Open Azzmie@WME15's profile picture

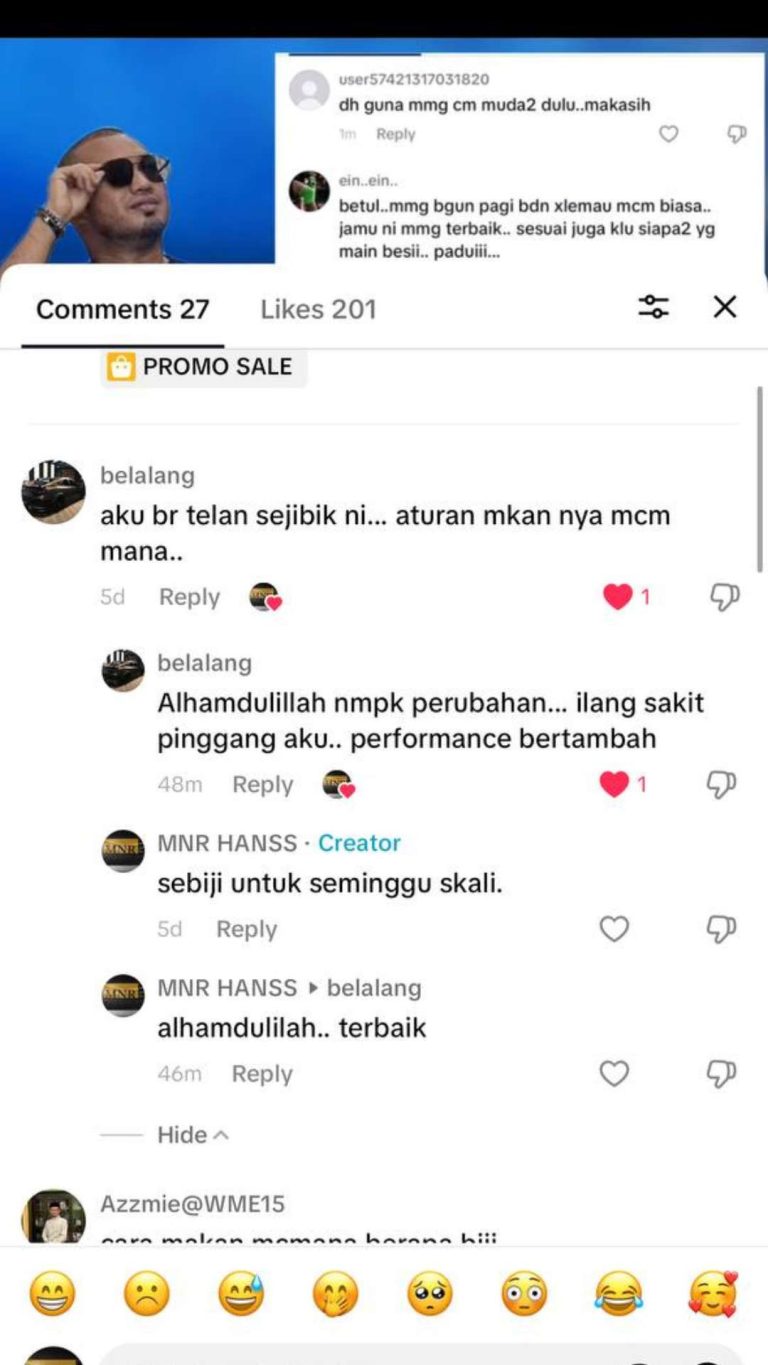click(53, 1216)
